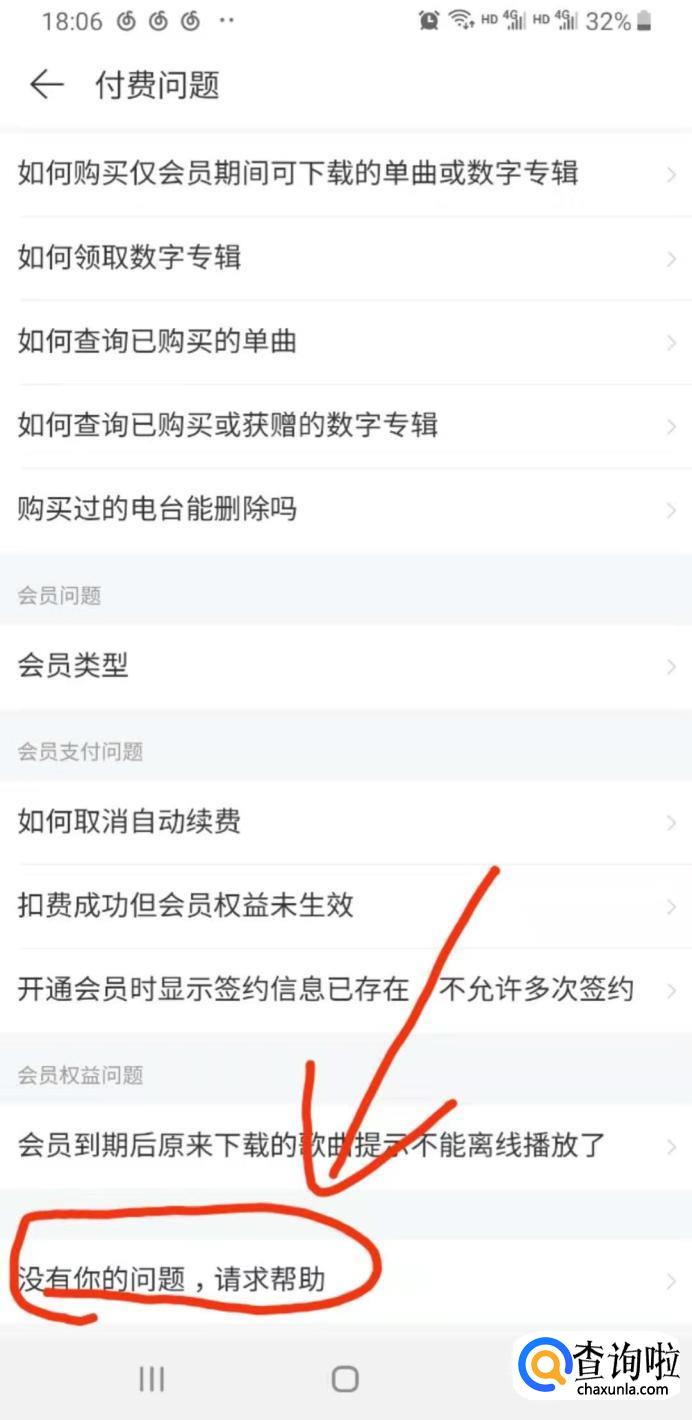Open 如何查询已购买或获赠的数字专辑
This screenshot has width=692, height=1420.
[x=346, y=426]
